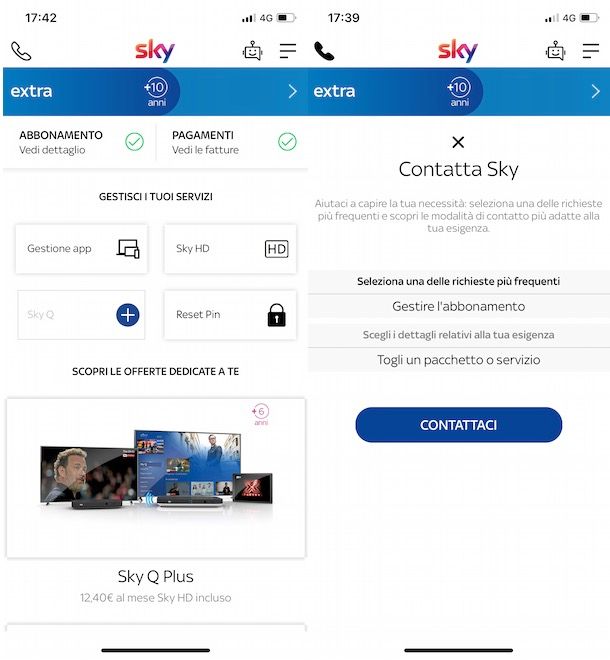
Task: Open the Sky HD service card
Action: pyautogui.click(x=230, y=249)
